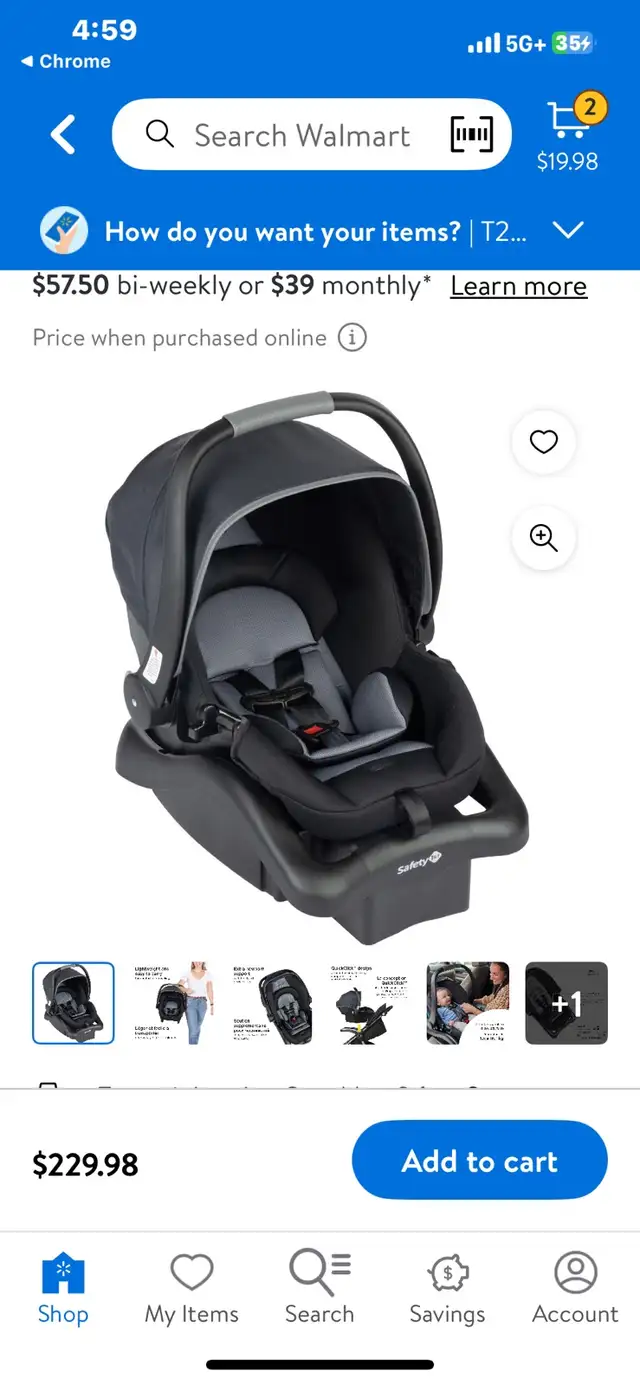Screen dimensions: 640x1386
Task: View the thumbnail of mother with baby
Action: point(468,1003)
